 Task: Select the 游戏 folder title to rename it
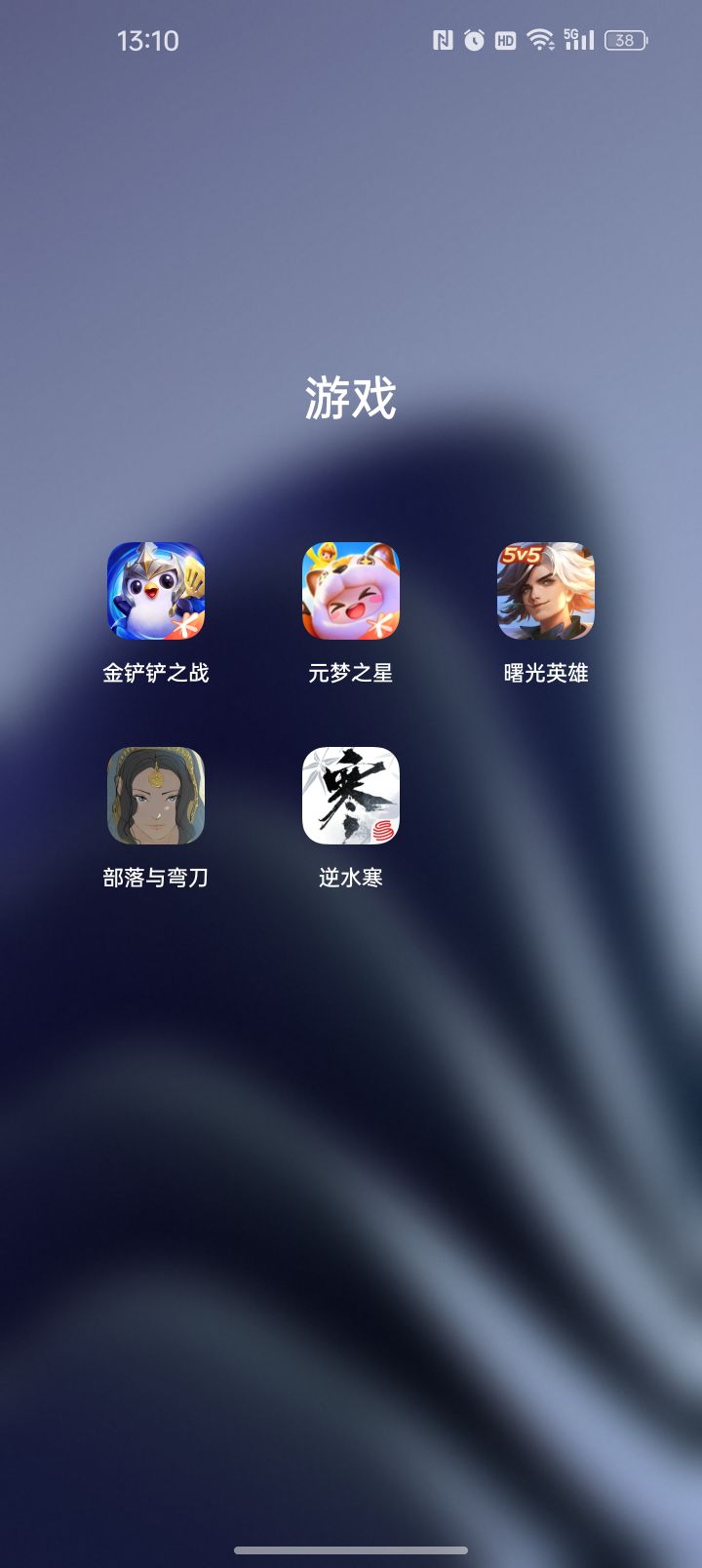351,394
